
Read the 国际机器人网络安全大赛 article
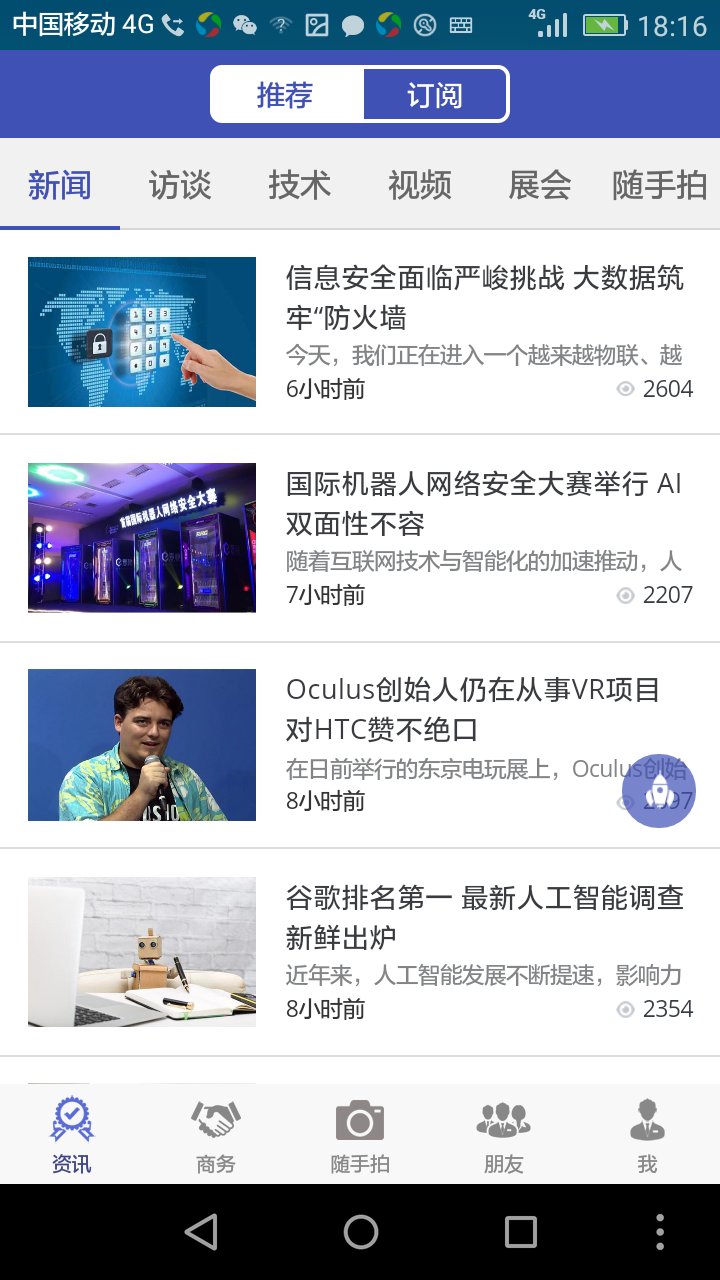[484, 503]
